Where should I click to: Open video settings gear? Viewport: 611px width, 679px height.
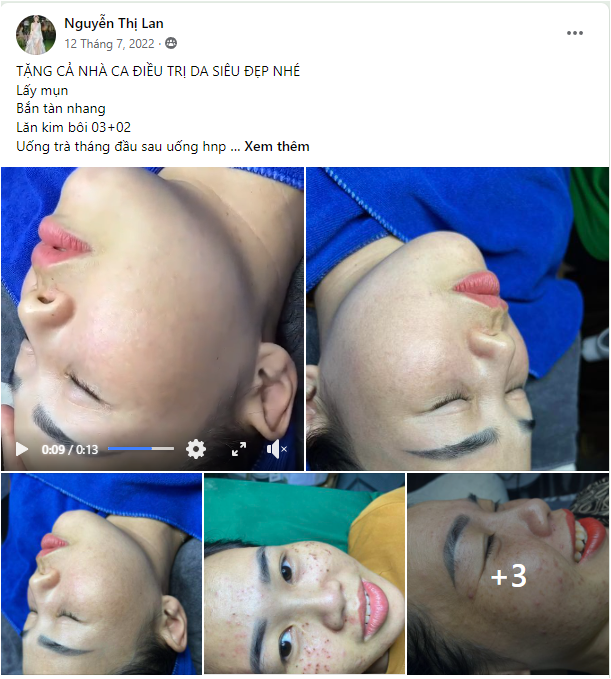pos(196,449)
